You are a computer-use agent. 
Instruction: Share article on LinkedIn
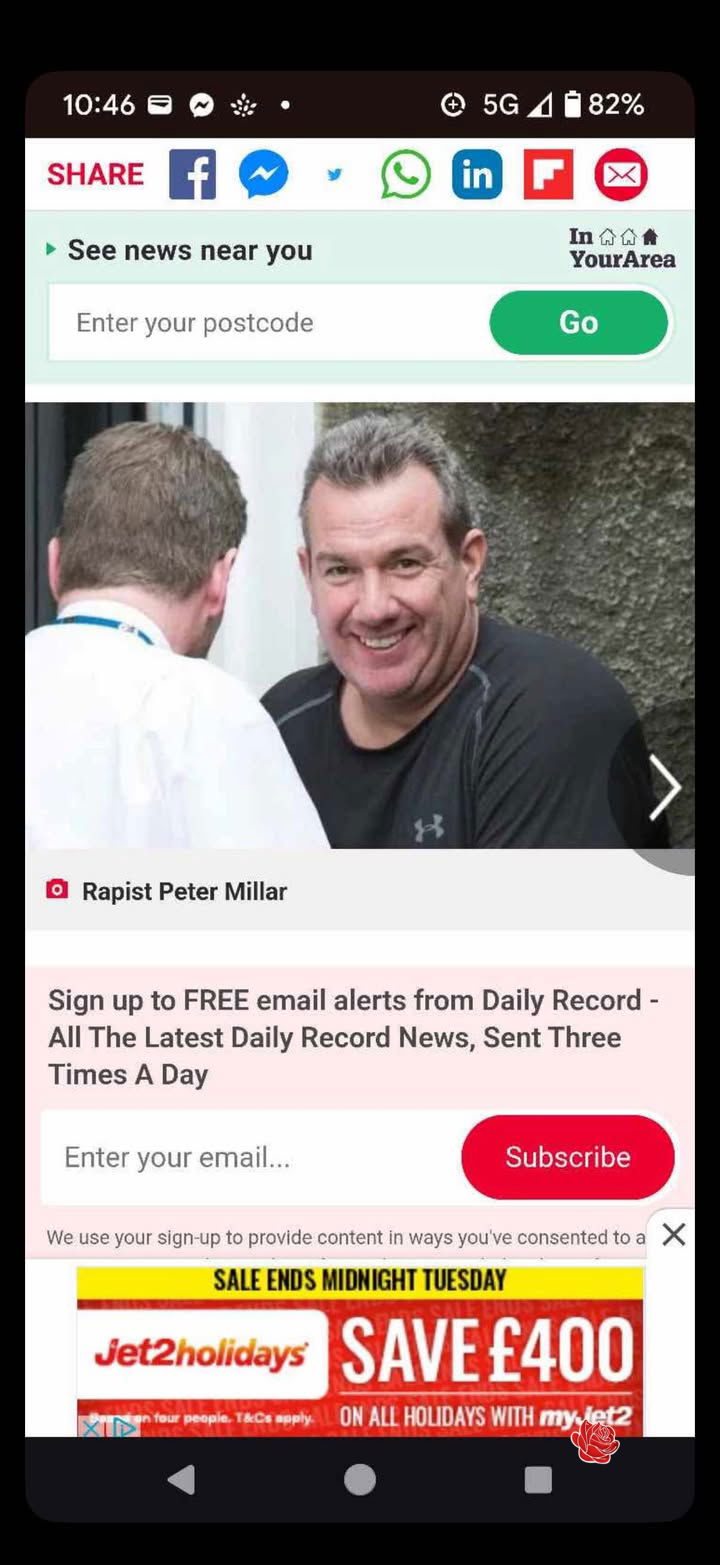477,174
